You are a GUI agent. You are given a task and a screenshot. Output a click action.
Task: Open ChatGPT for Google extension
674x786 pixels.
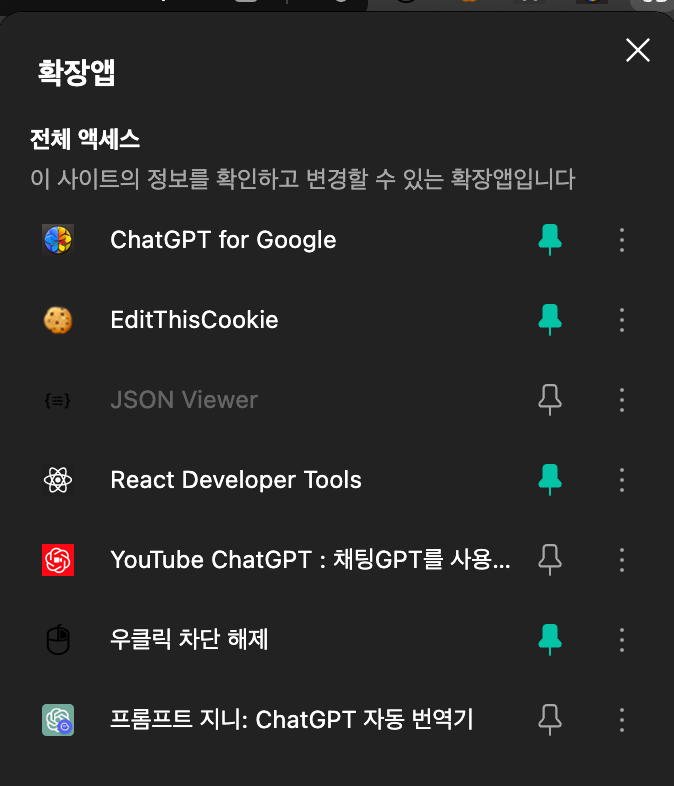(x=223, y=240)
